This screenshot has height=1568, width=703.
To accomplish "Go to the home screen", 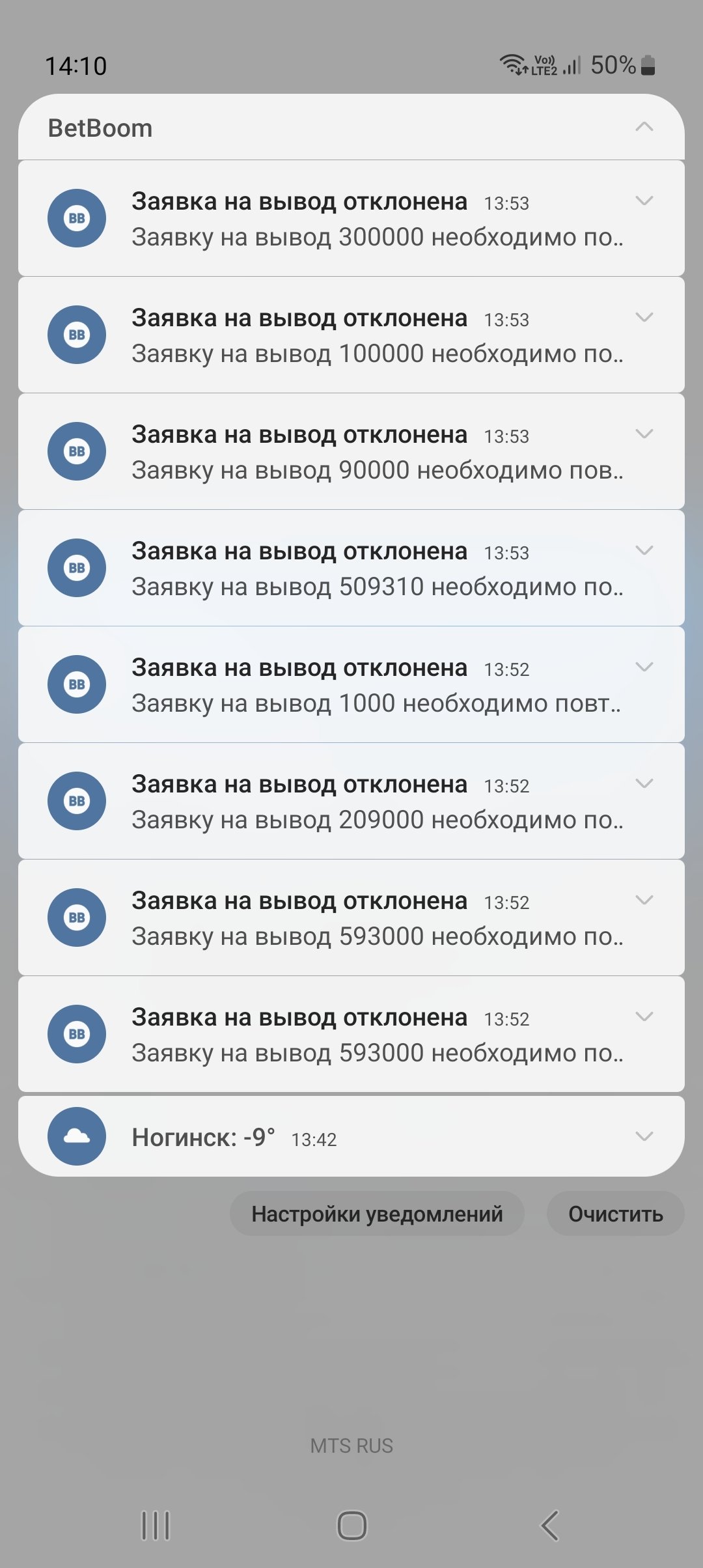I will [351, 1525].
